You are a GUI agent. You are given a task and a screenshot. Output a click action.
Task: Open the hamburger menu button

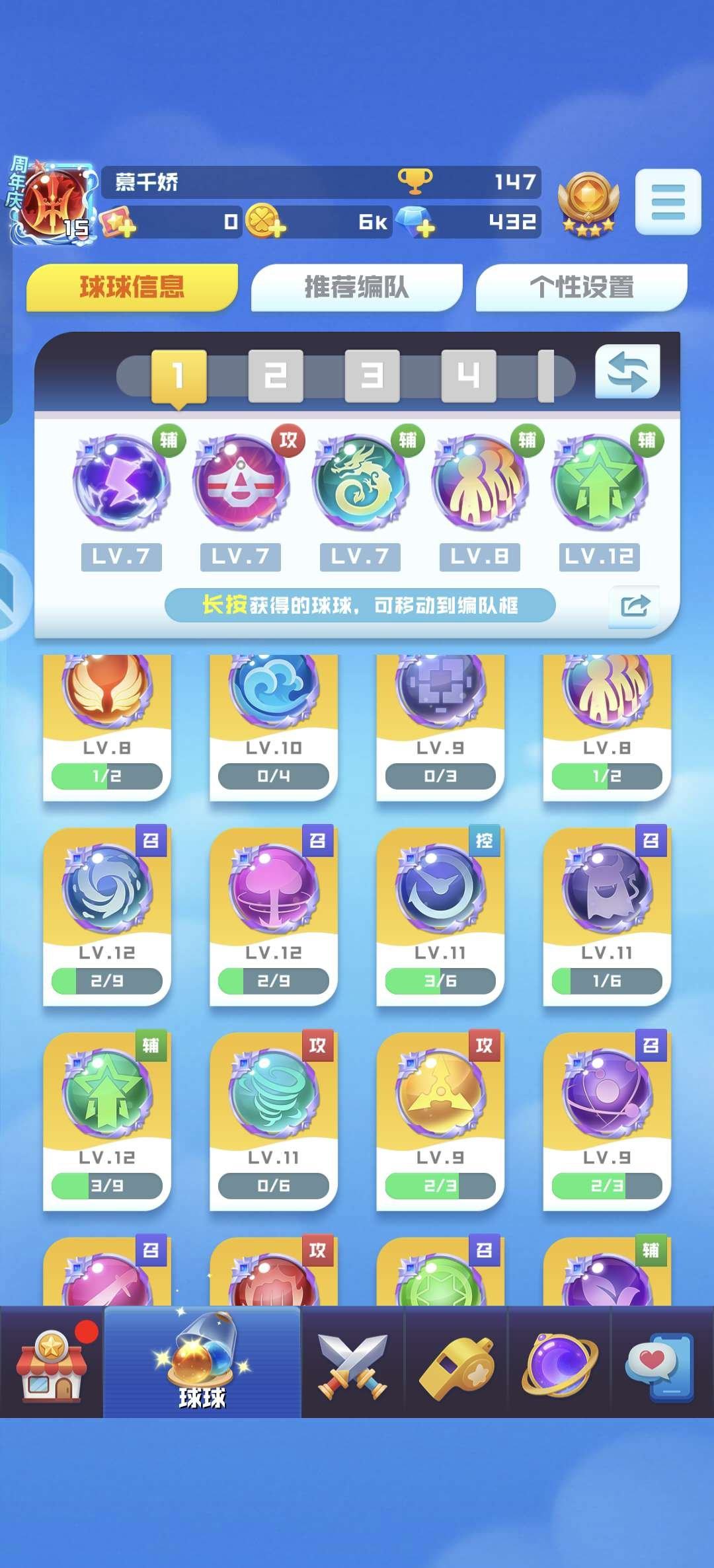coord(668,202)
